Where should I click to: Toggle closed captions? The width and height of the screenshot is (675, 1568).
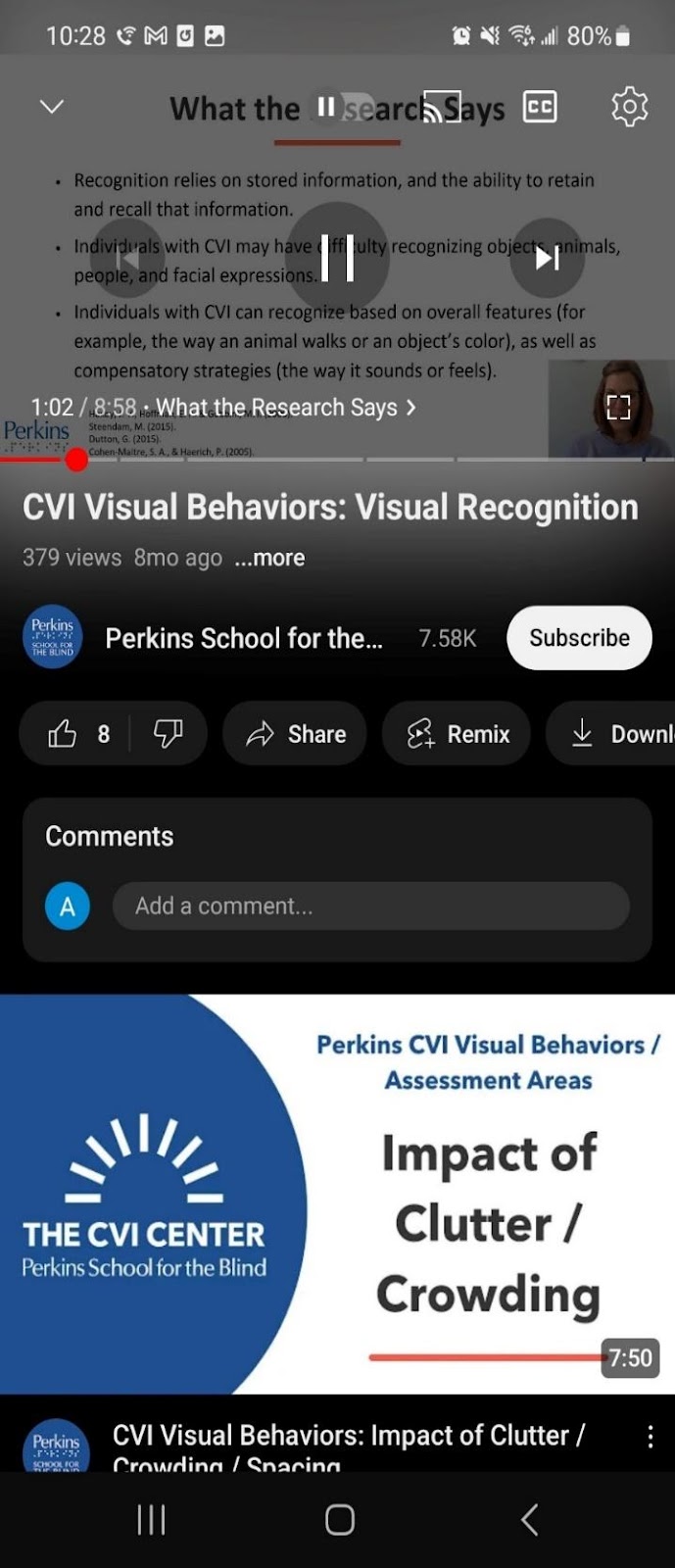(x=540, y=106)
